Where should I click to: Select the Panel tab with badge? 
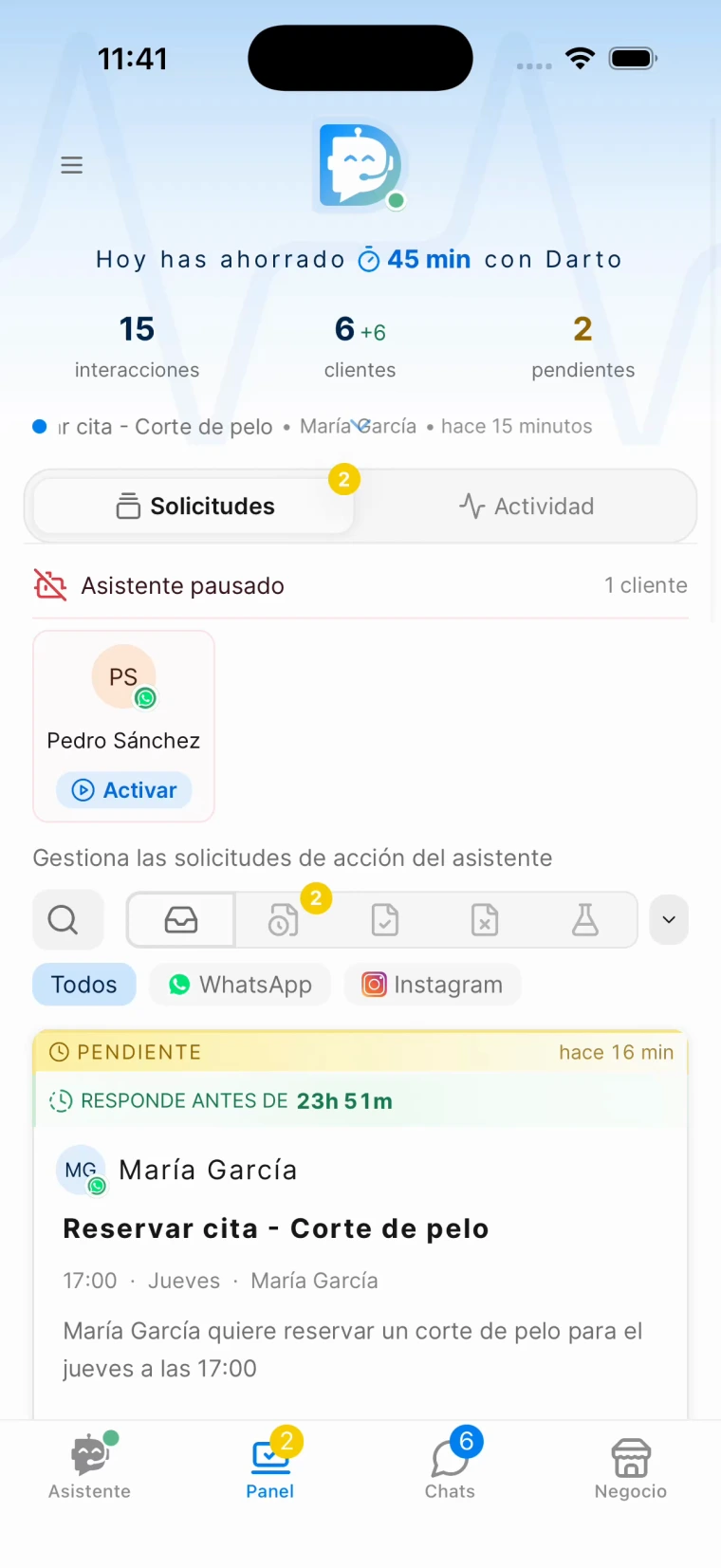[269, 1466]
